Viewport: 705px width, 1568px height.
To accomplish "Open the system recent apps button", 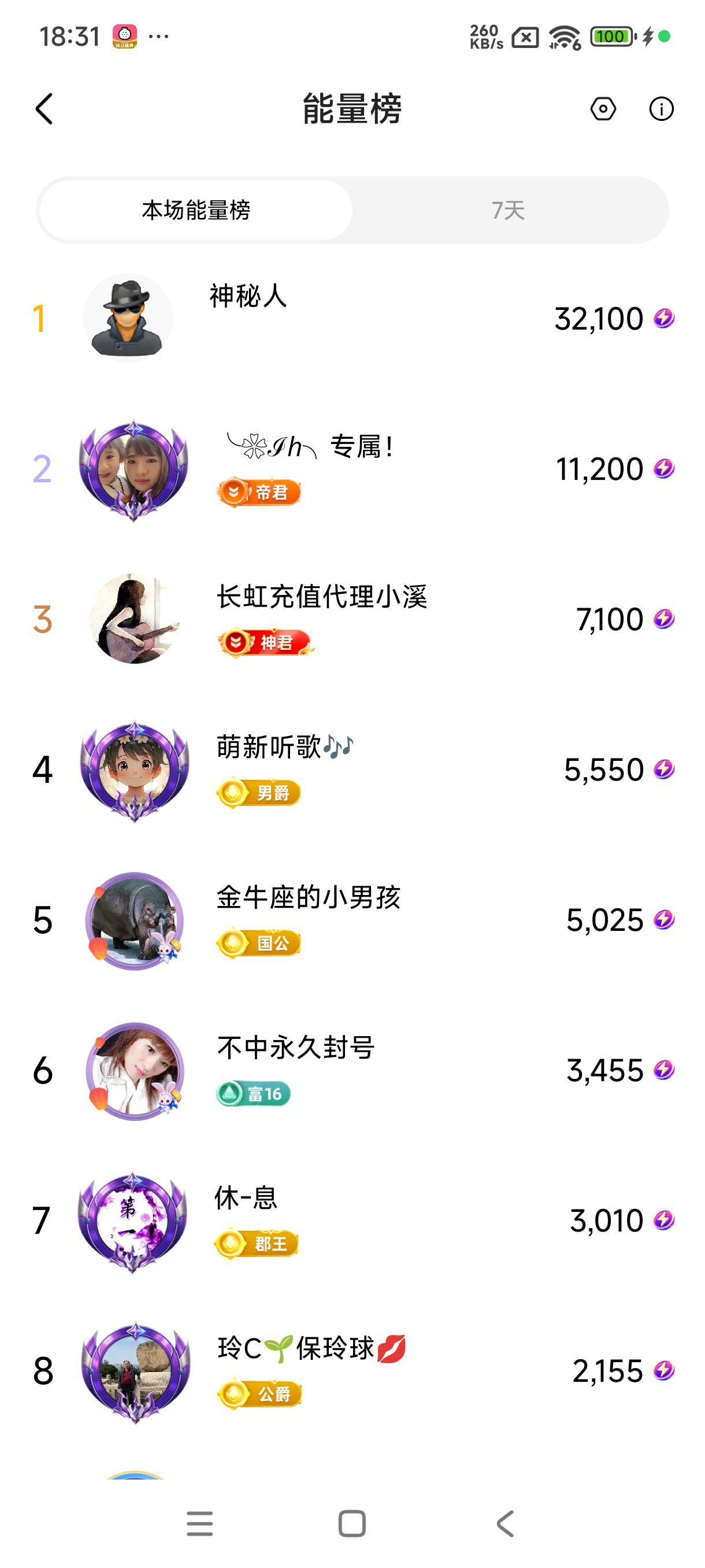I will pyautogui.click(x=199, y=1523).
